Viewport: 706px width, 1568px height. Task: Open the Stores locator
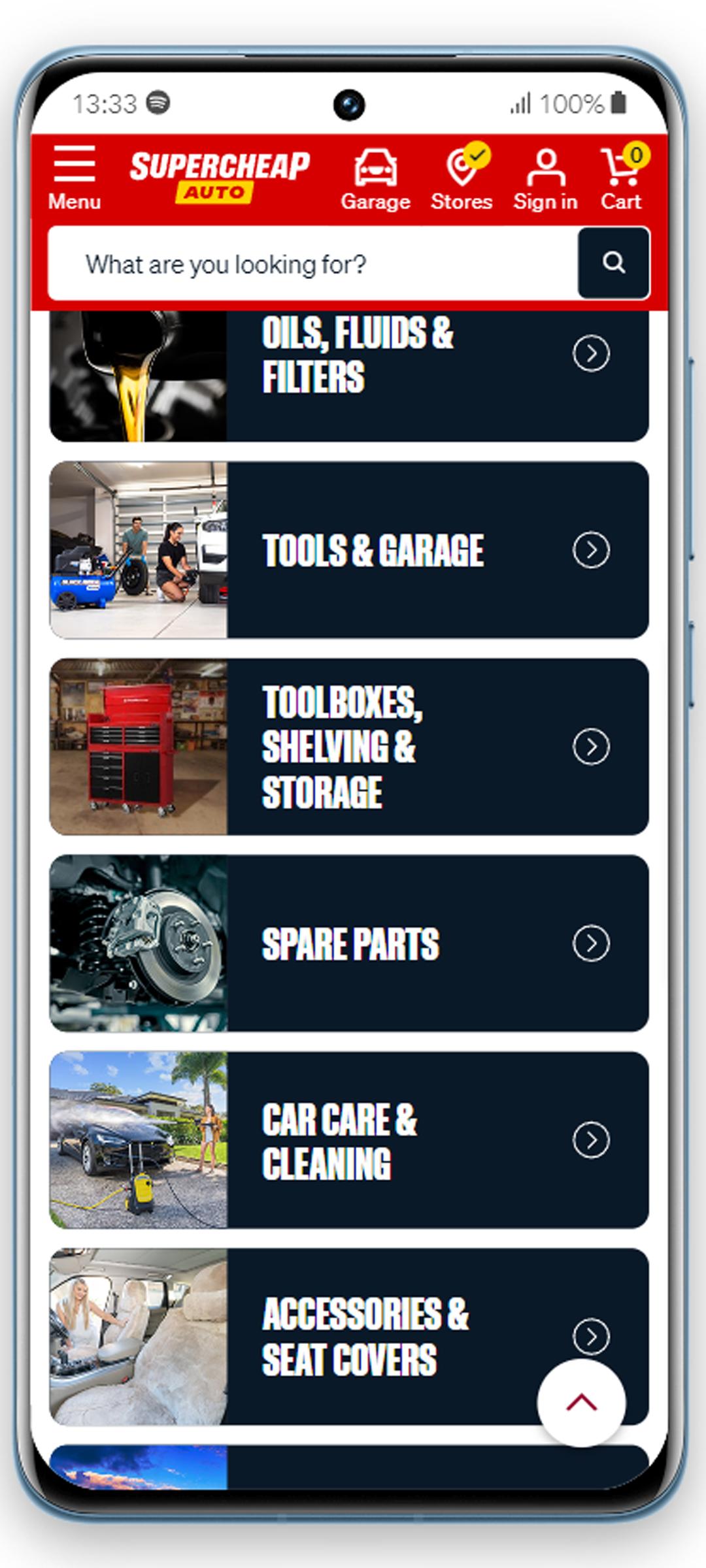click(x=462, y=178)
